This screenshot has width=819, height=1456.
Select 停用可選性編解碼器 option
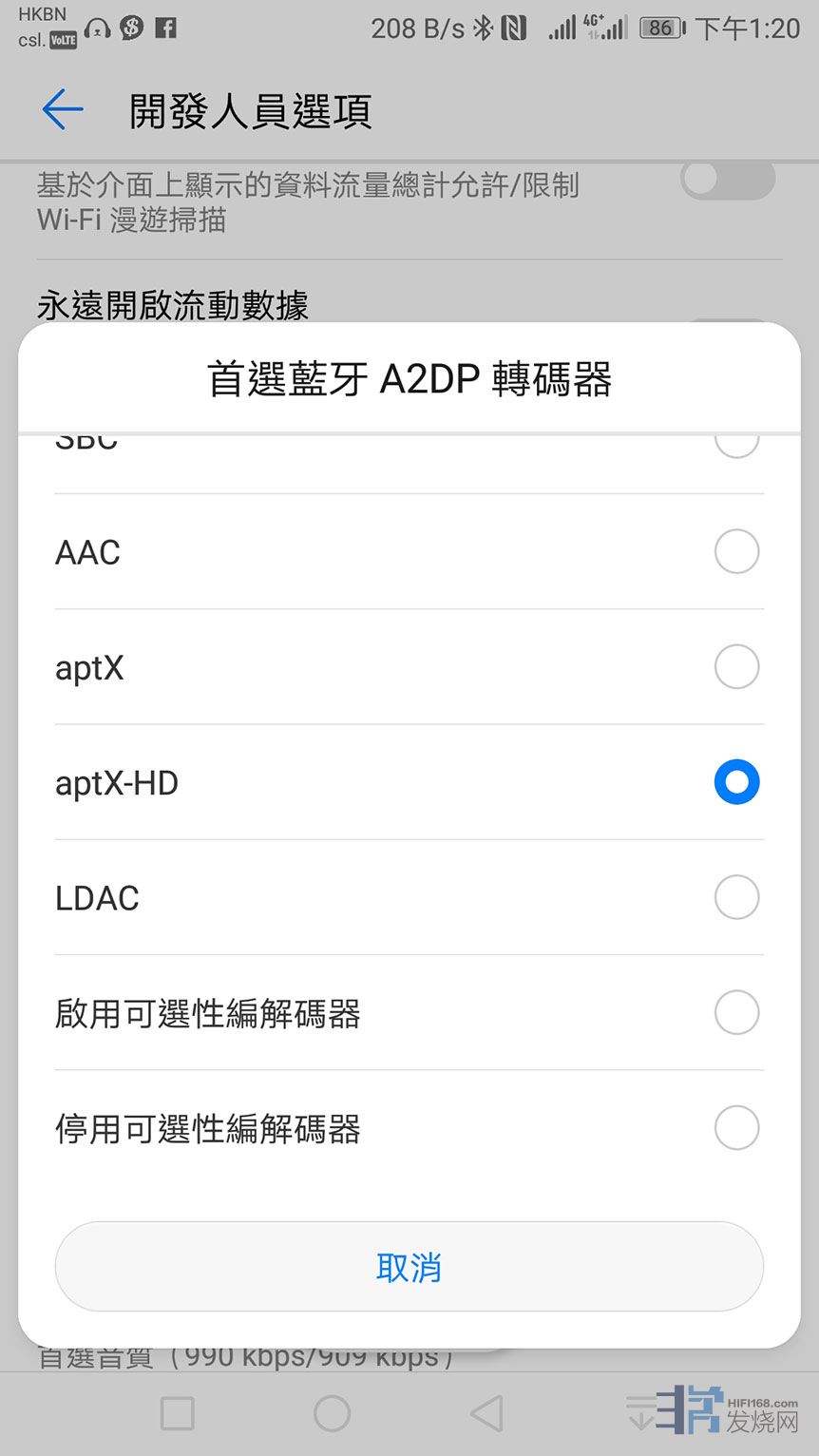coord(736,1128)
